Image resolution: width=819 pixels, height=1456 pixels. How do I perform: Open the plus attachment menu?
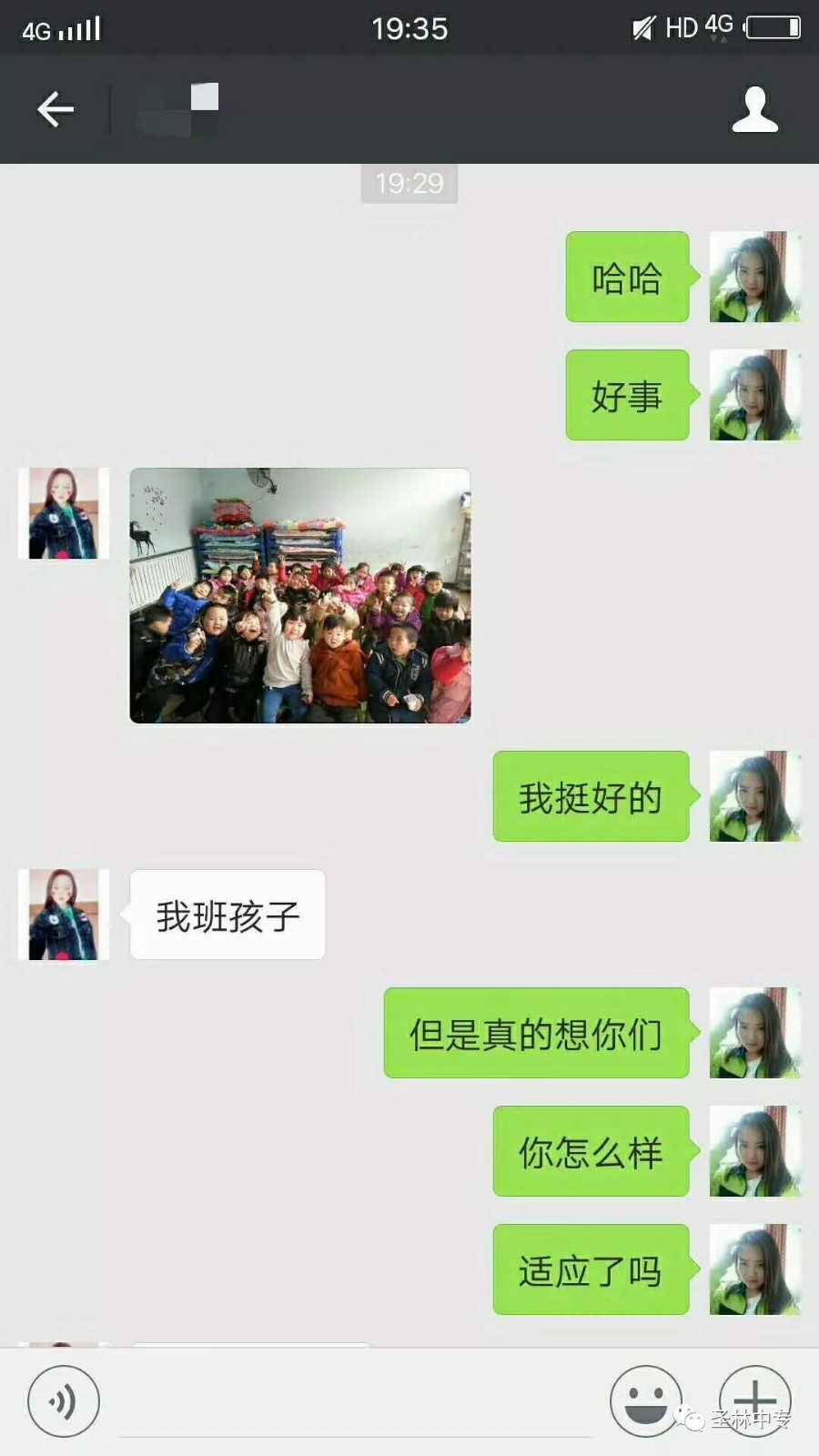(754, 1401)
